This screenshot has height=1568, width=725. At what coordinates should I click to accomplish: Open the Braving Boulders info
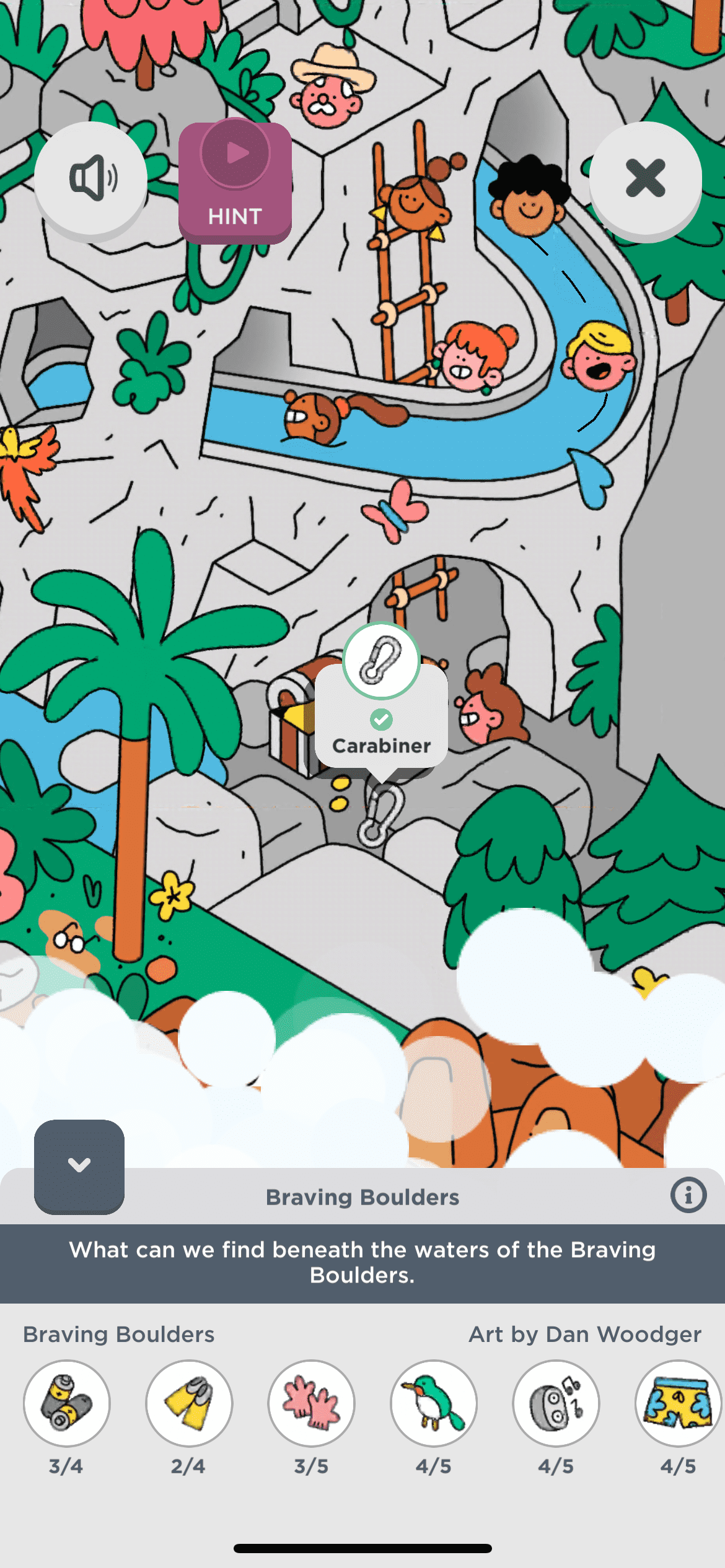point(688,1195)
